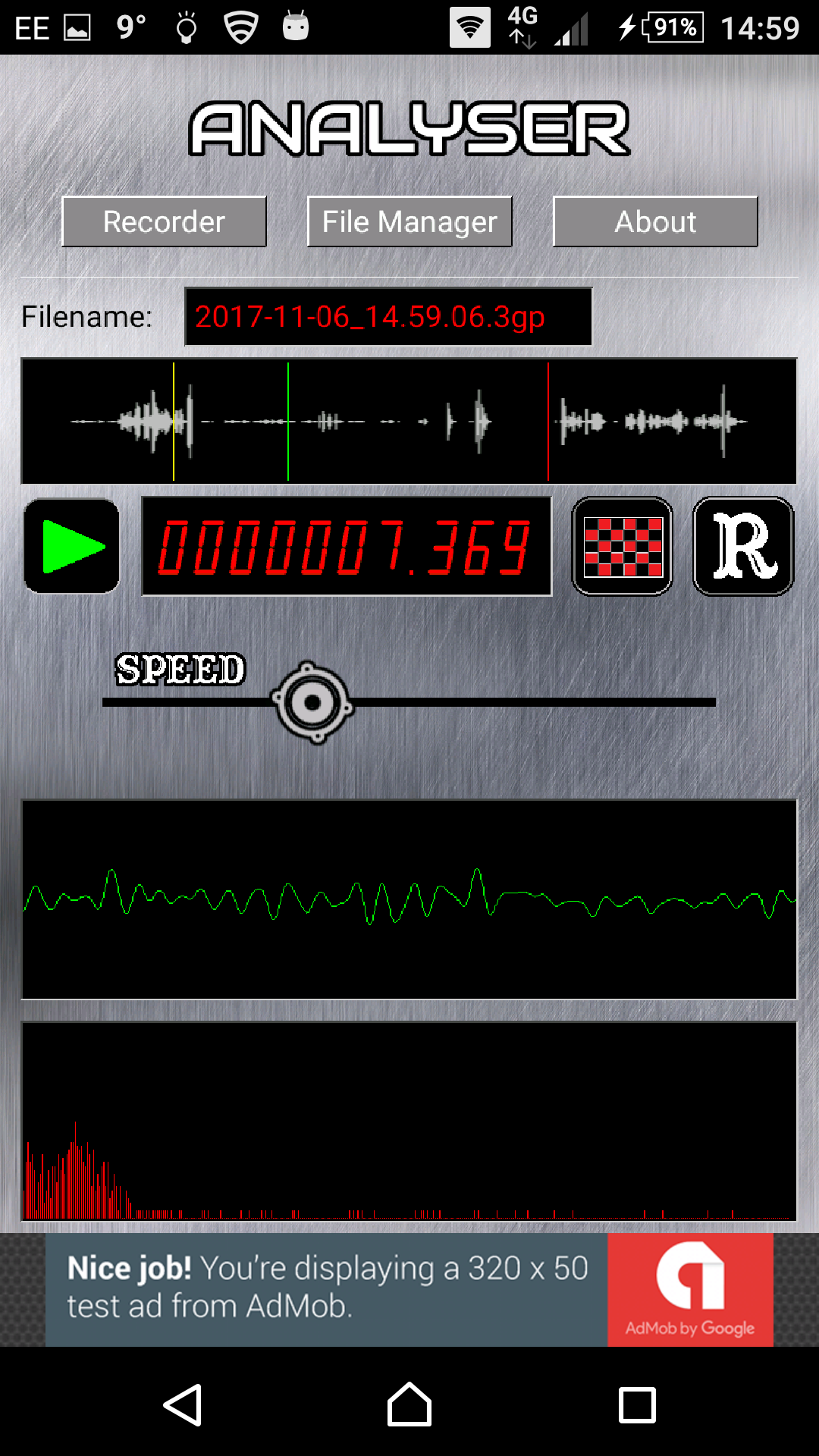
Task: Tap the Wi-Fi status bar icon
Action: pos(469,27)
